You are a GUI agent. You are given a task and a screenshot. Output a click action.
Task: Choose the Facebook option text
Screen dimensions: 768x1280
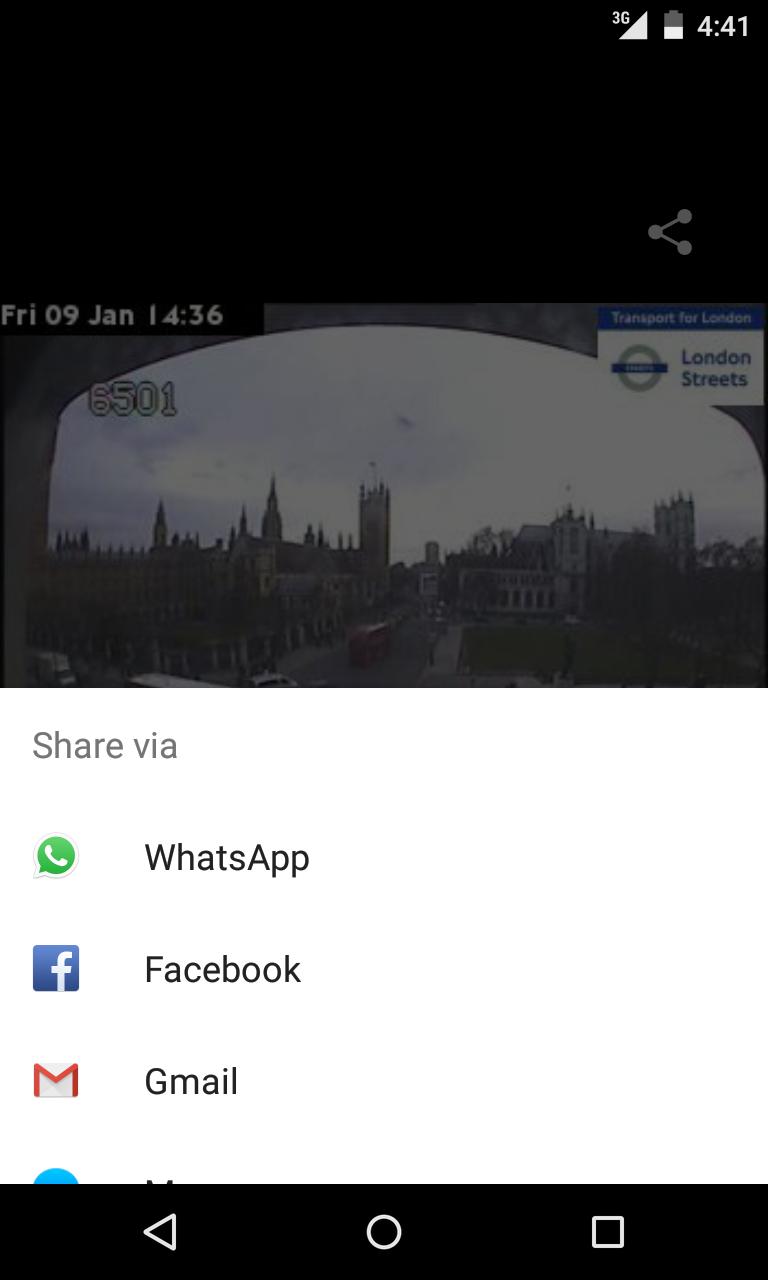222,969
